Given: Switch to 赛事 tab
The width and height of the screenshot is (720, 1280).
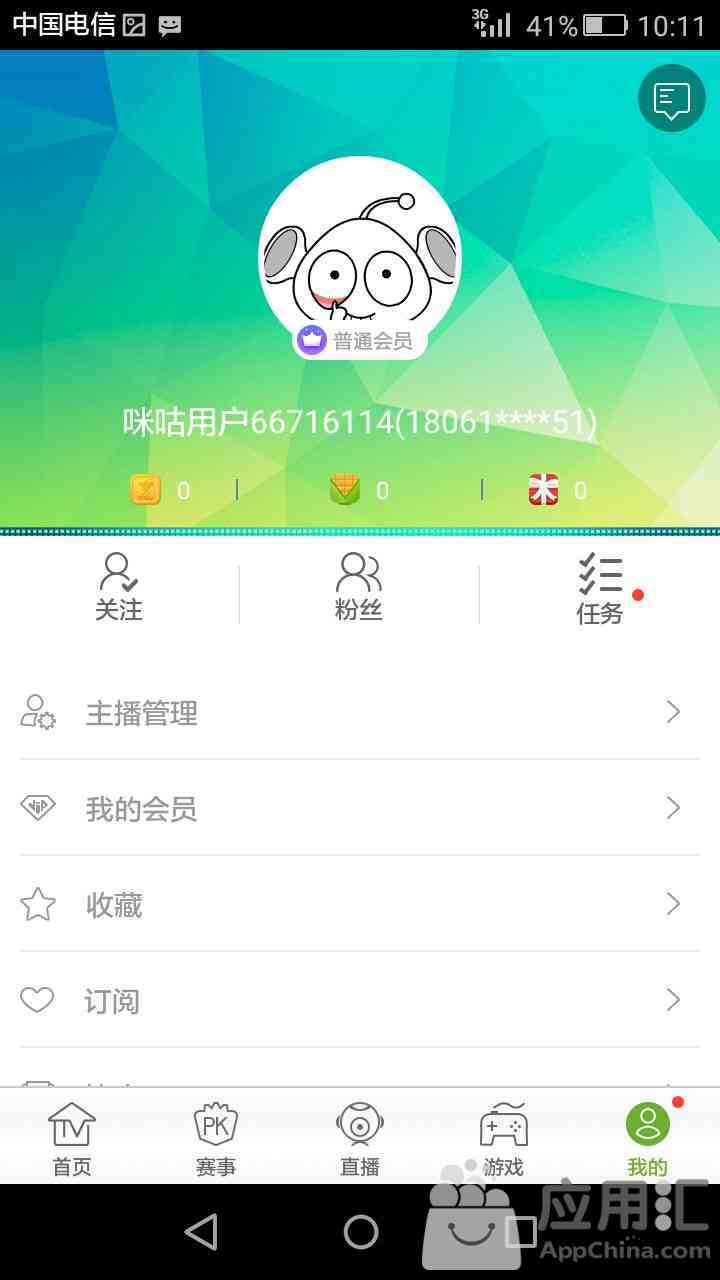Looking at the screenshot, I should coord(216,1138).
